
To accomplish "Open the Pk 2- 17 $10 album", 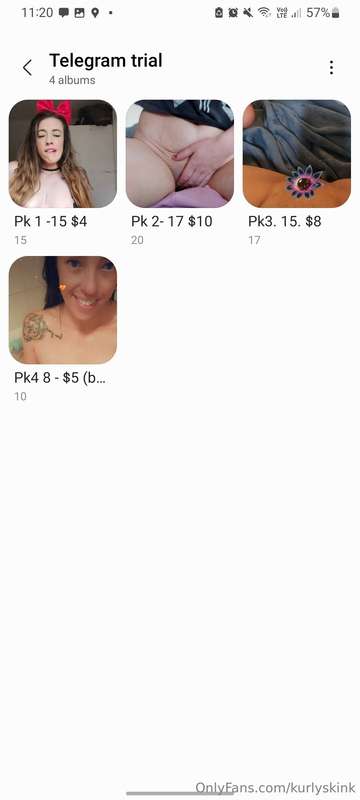I will point(179,154).
